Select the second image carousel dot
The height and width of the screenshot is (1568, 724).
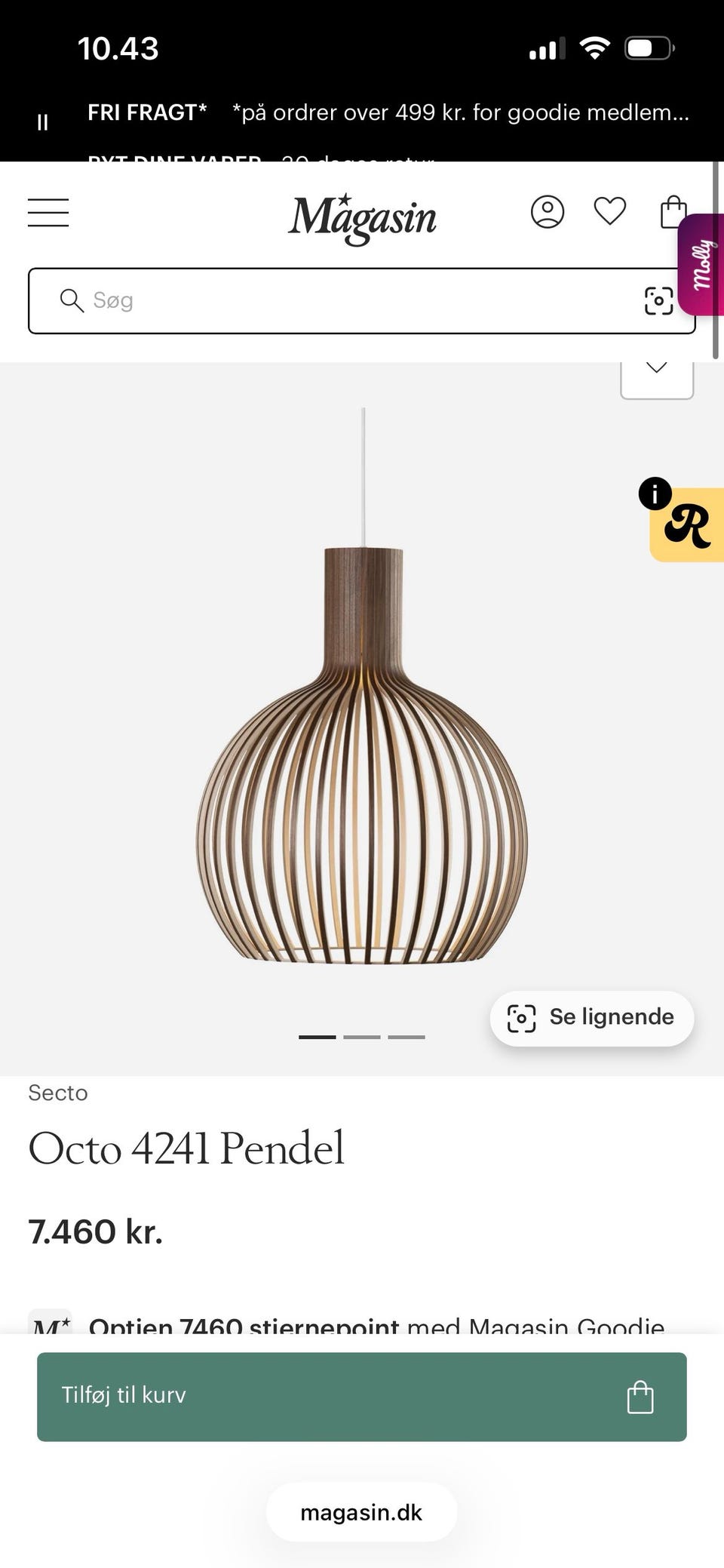(x=362, y=1036)
